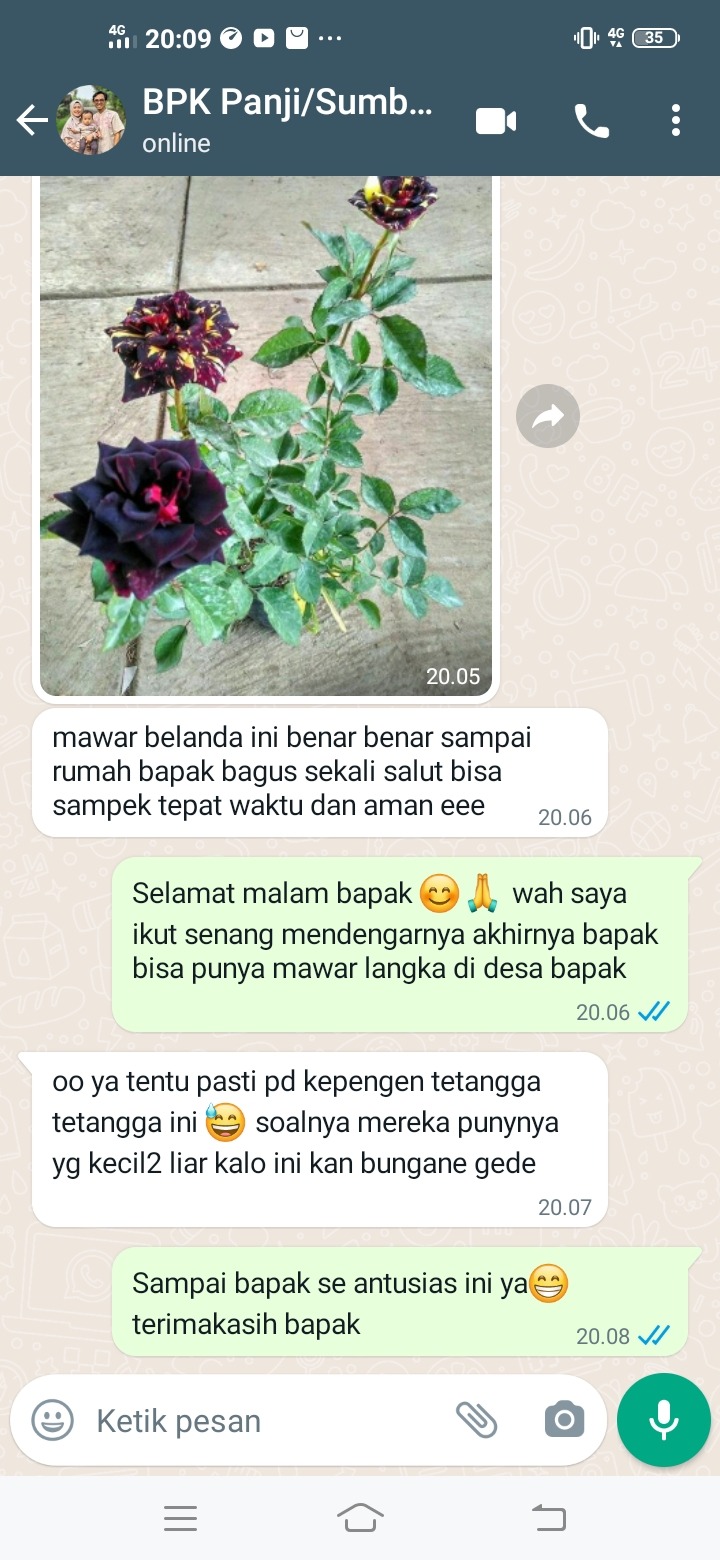Screen dimensions: 720x1560
Task: Go to the system home screen
Action: pos(360,1519)
